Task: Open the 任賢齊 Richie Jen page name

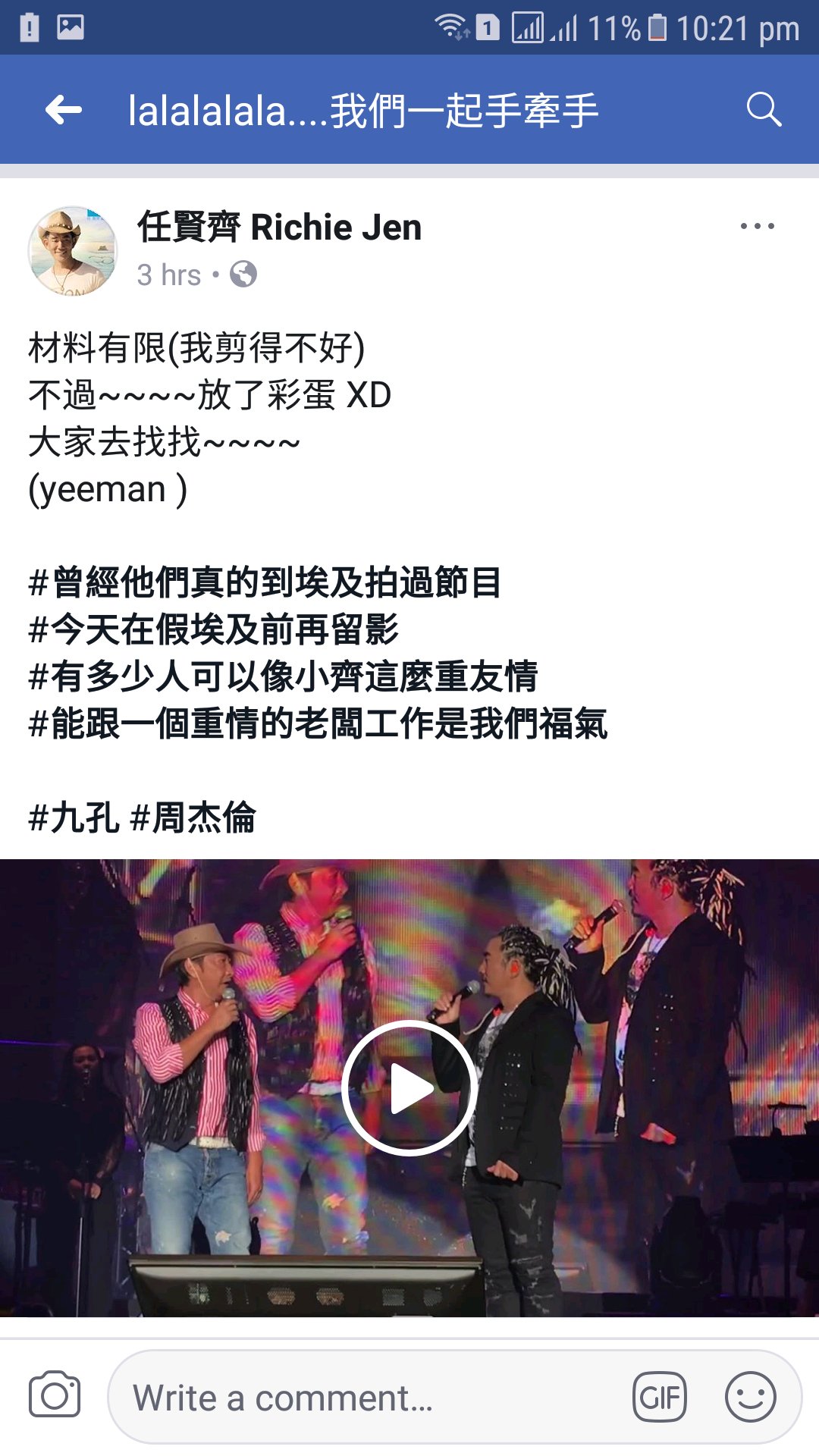Action: click(279, 227)
